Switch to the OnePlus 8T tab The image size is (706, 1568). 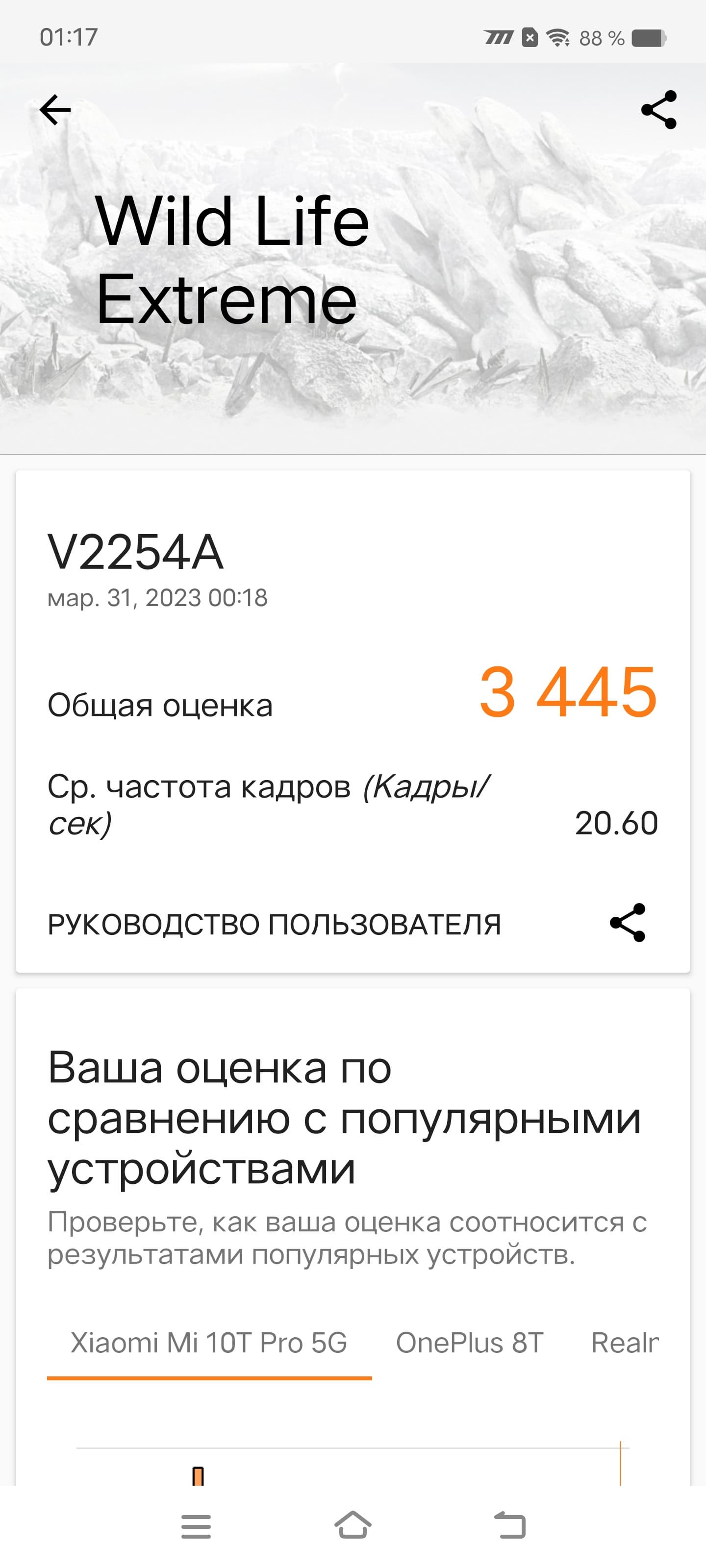click(x=469, y=1343)
